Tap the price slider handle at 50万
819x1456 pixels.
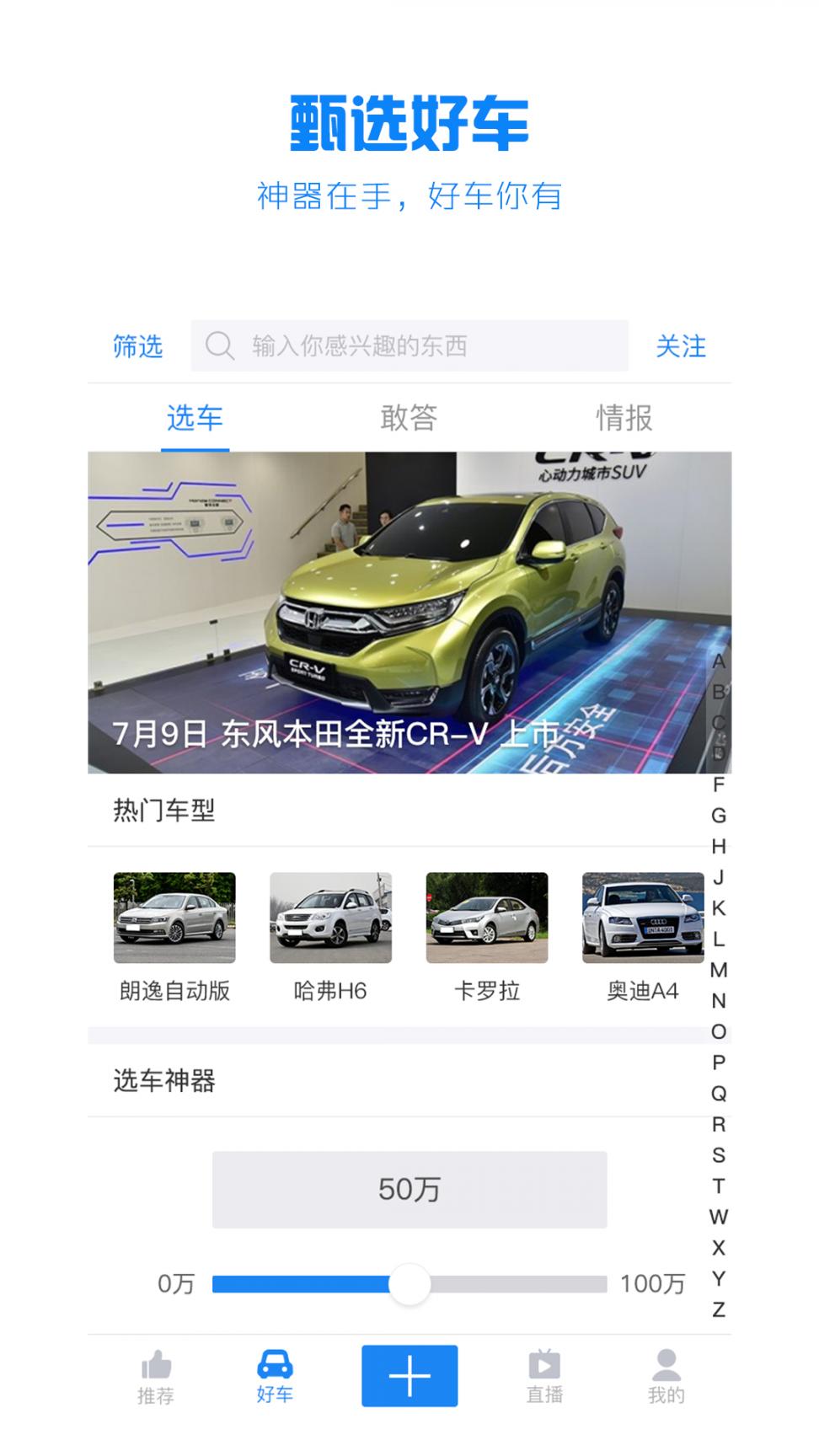(x=409, y=1284)
